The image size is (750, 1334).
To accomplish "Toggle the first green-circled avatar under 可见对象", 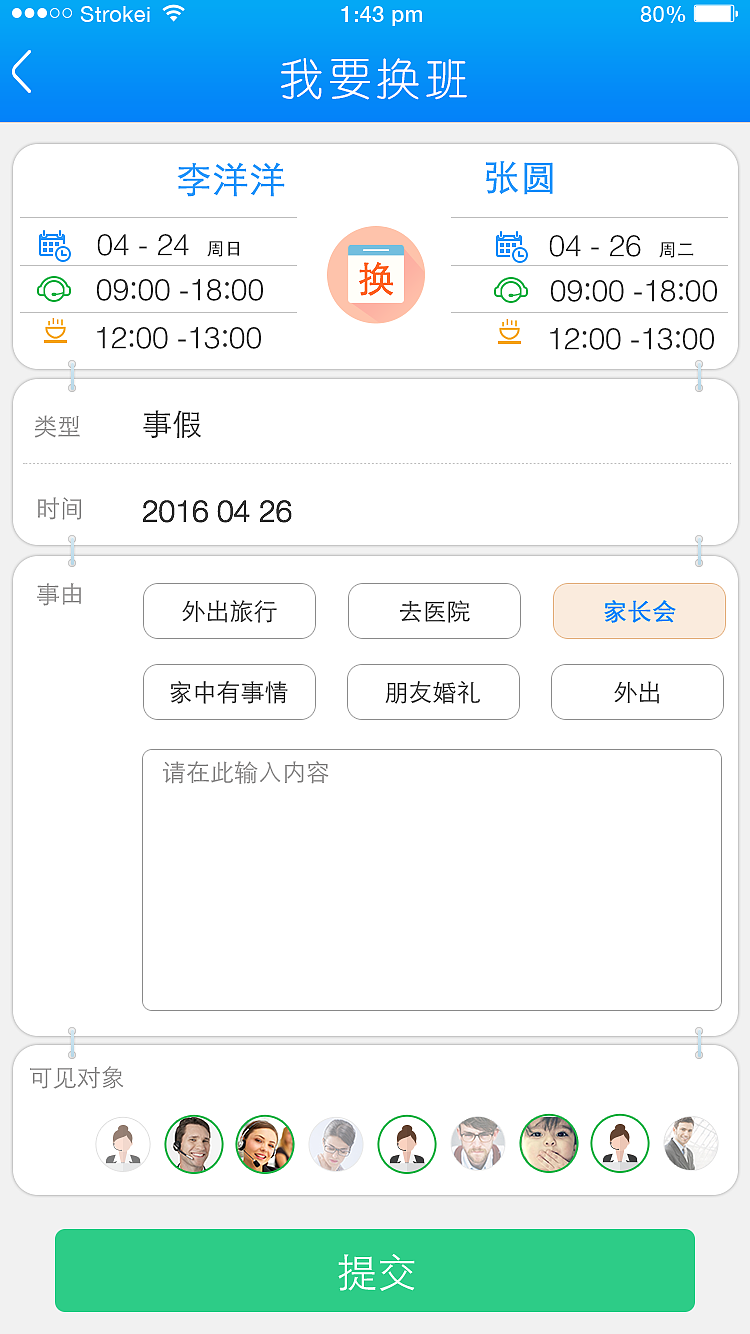I will [x=194, y=1143].
